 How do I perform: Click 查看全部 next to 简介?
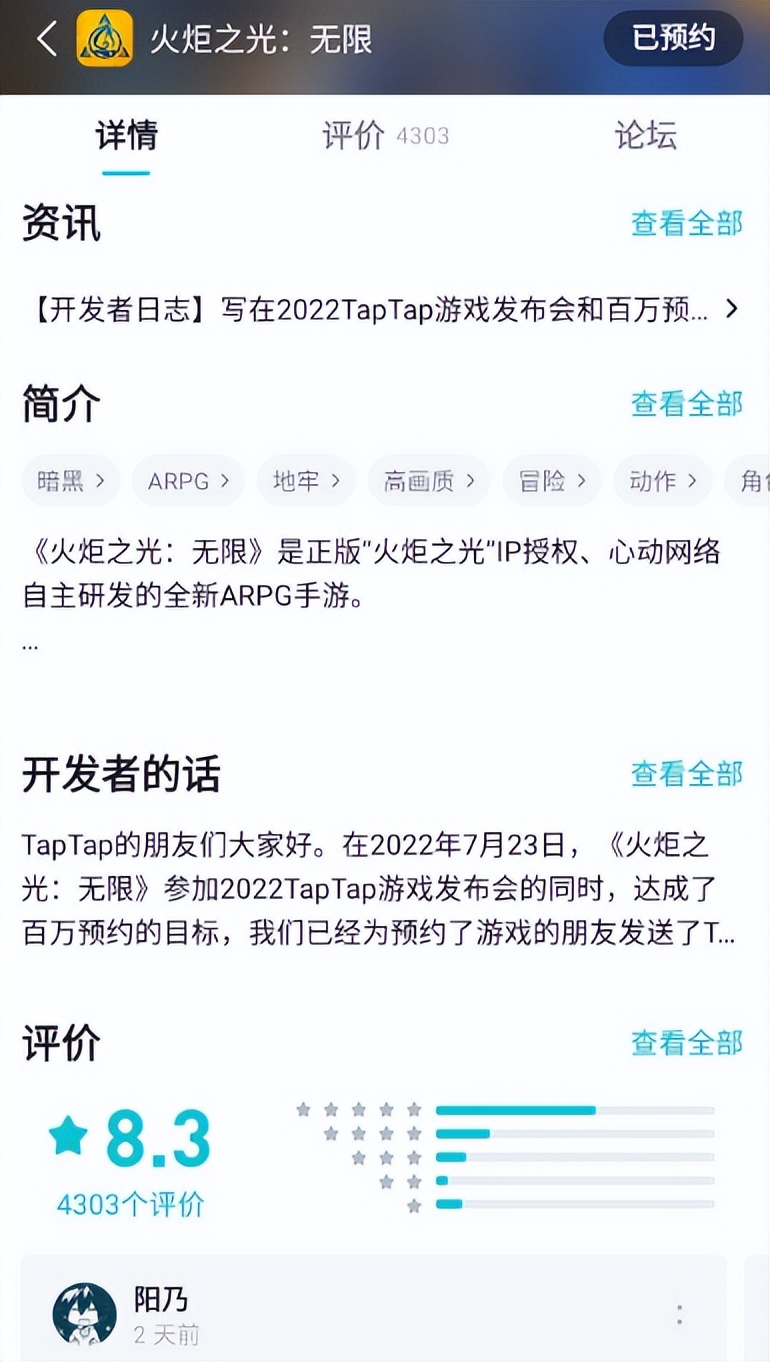[x=686, y=404]
